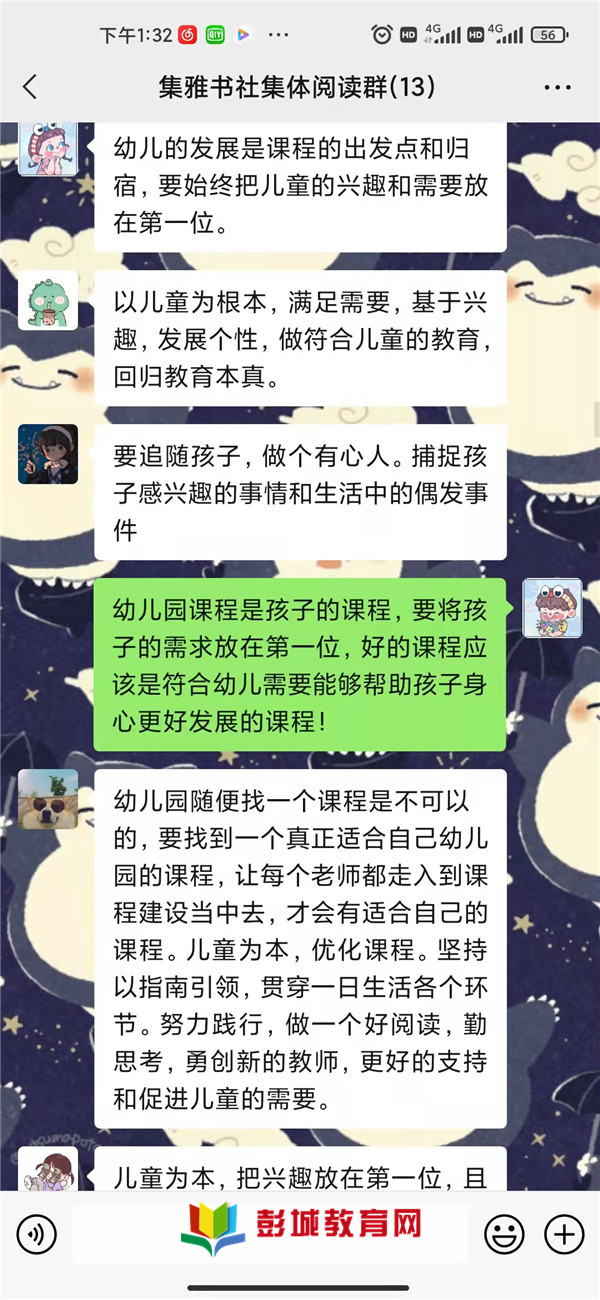Screen dimensions: 600x1300
Task: Tap the dark anime girl avatar
Action: point(47,454)
